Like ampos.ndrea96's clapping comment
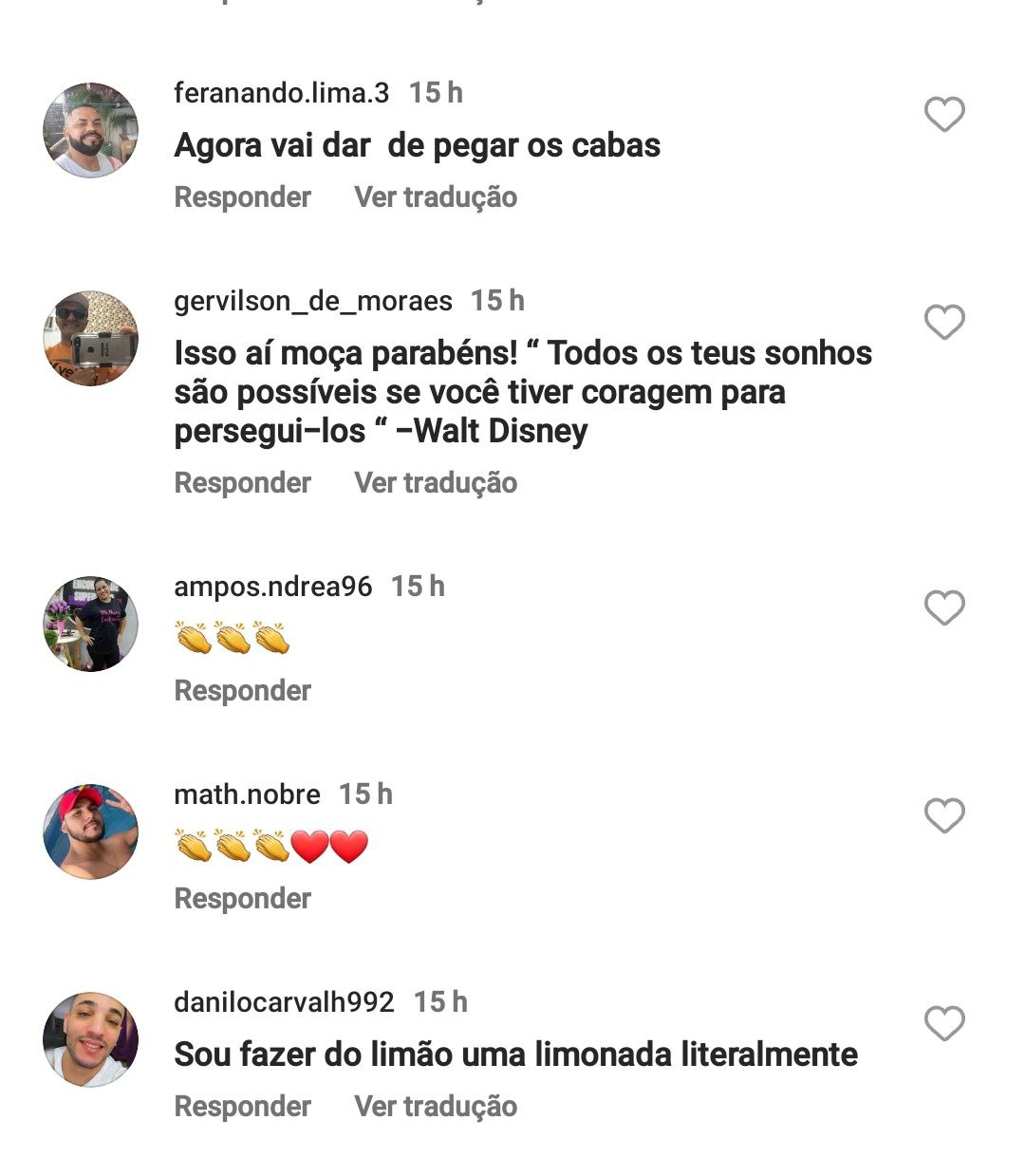The image size is (1025, 1176). (944, 607)
